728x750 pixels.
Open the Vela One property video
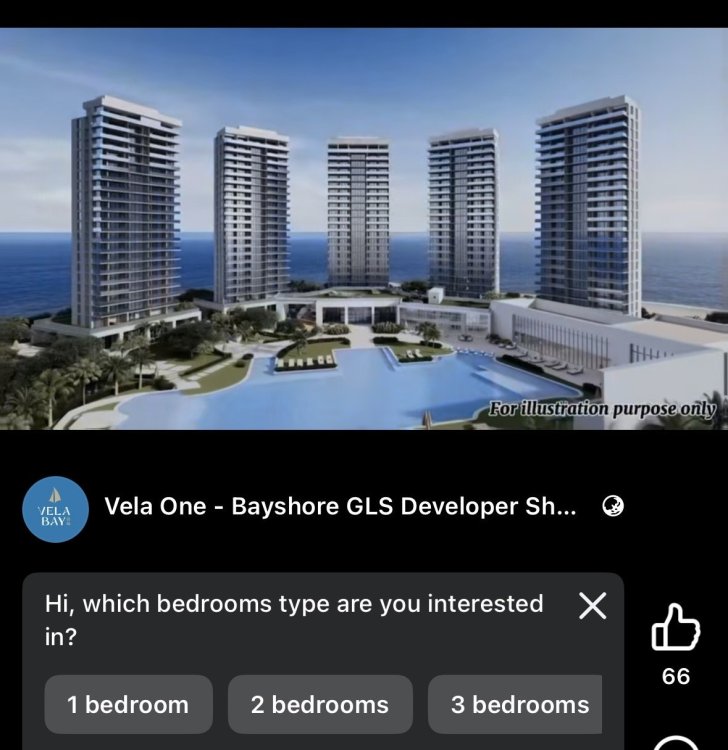point(364,228)
